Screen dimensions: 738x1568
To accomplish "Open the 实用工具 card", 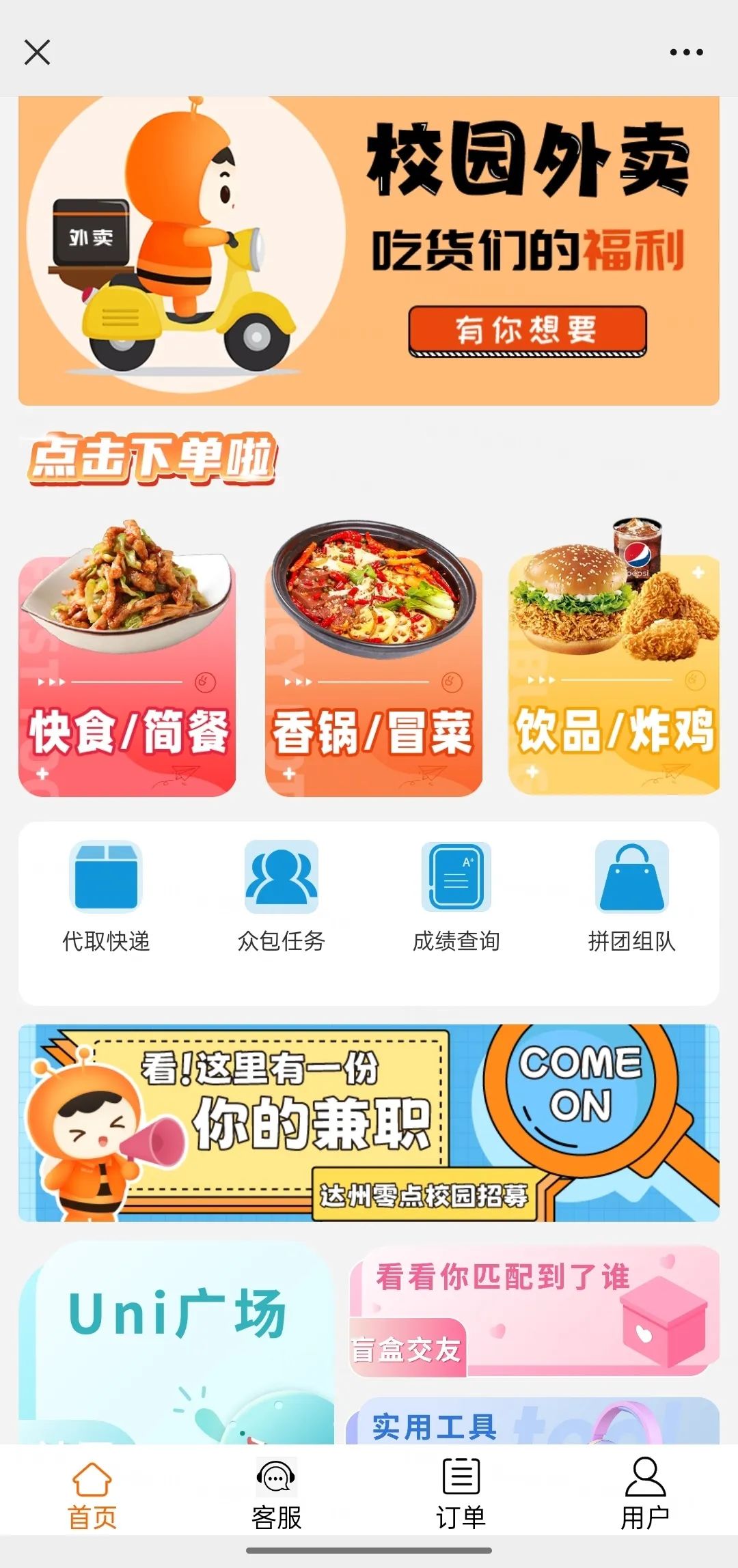I will tap(533, 1420).
